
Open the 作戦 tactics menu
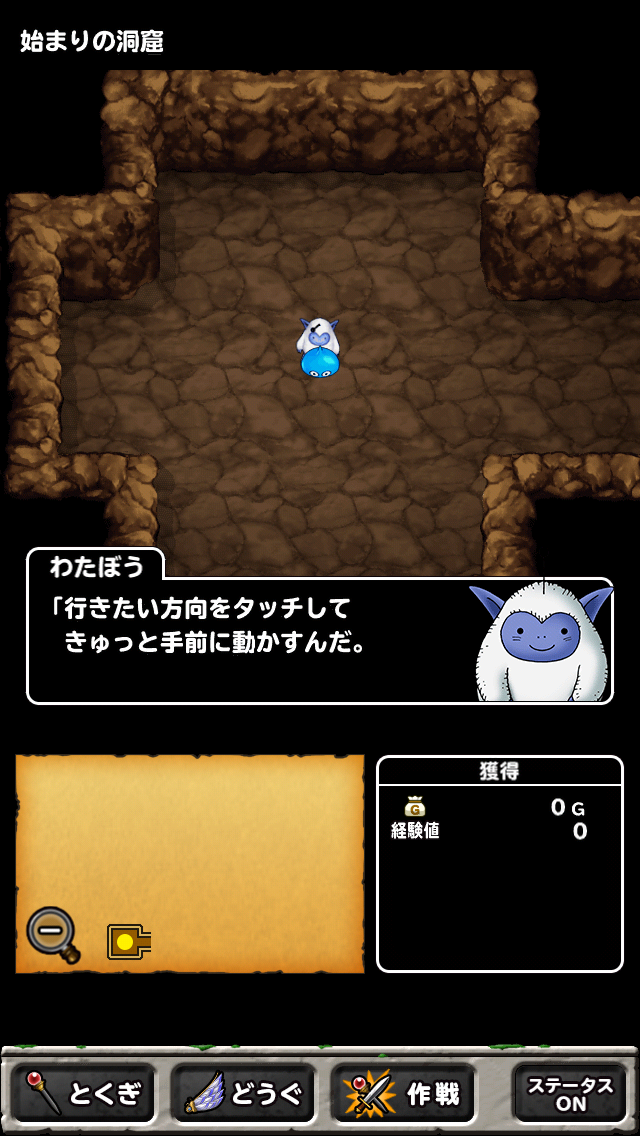[403, 1094]
